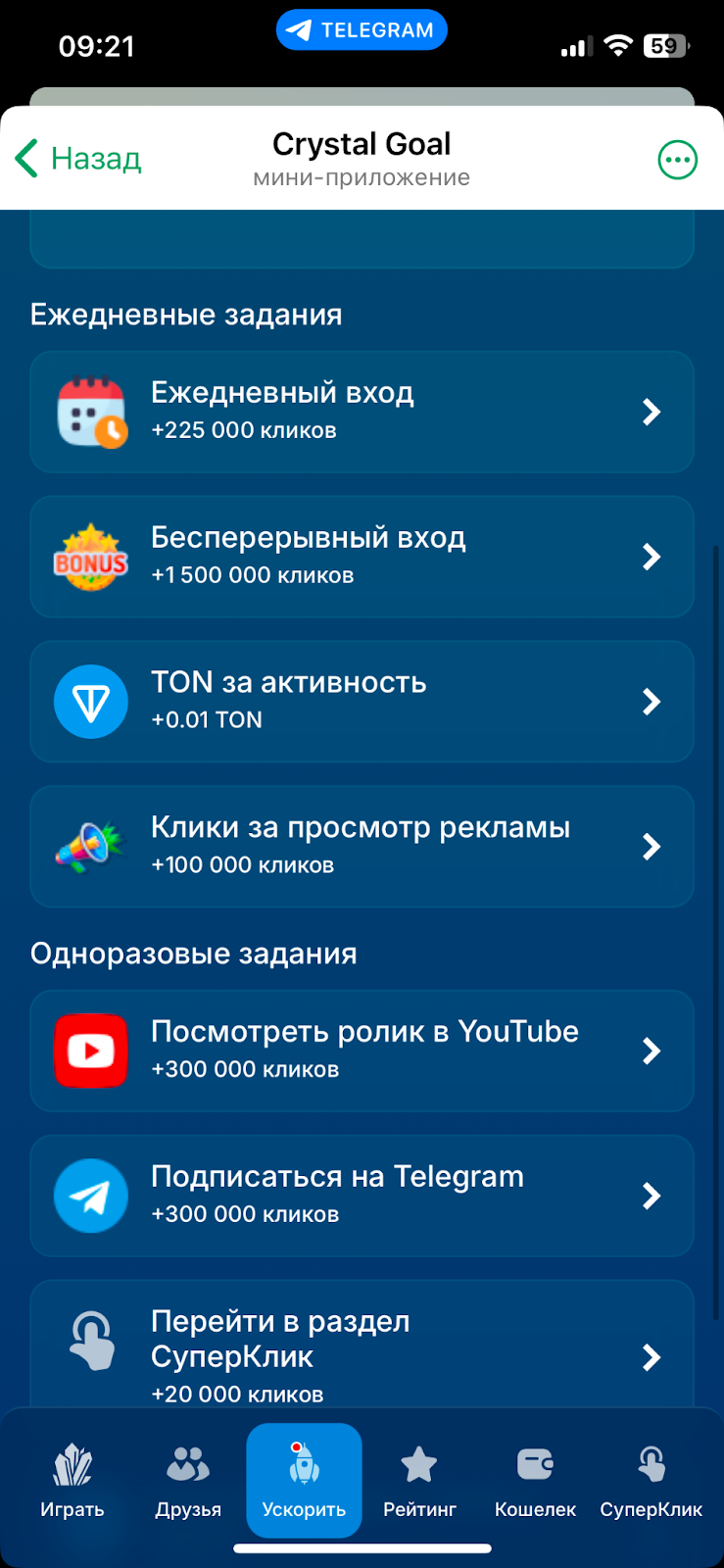Switch to the Друзья tab

coord(188,1480)
